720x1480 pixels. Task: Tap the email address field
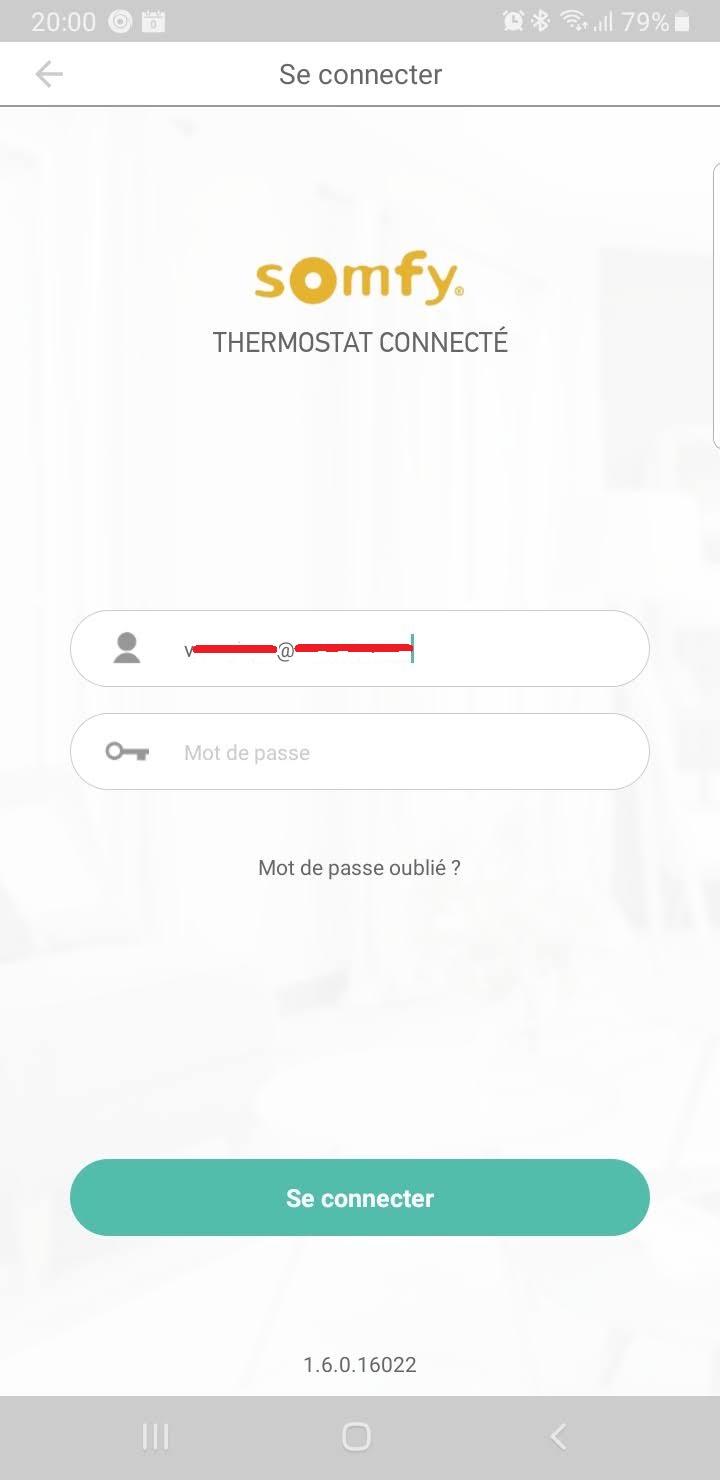[x=380, y=649]
